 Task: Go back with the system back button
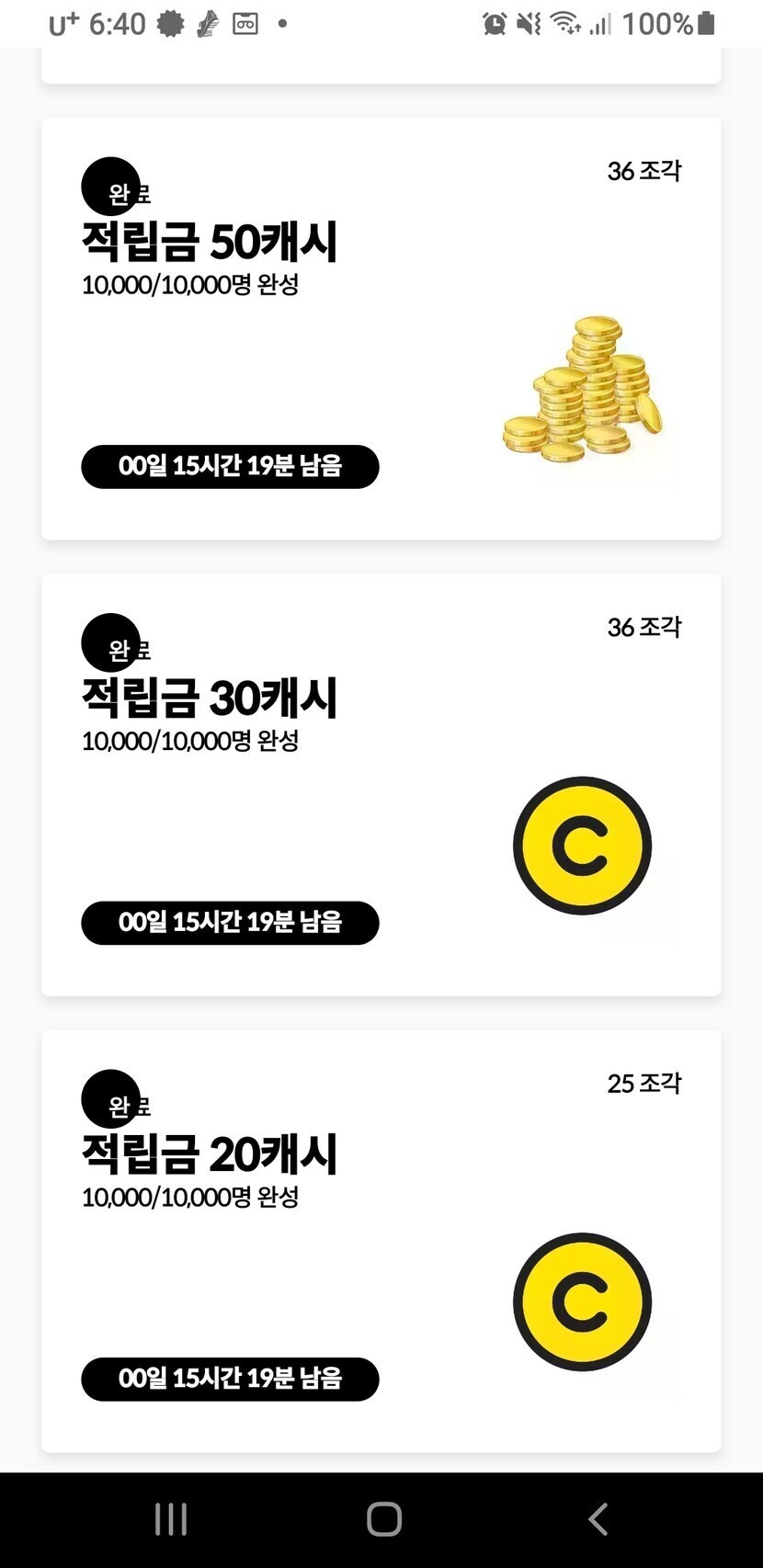point(598,1519)
